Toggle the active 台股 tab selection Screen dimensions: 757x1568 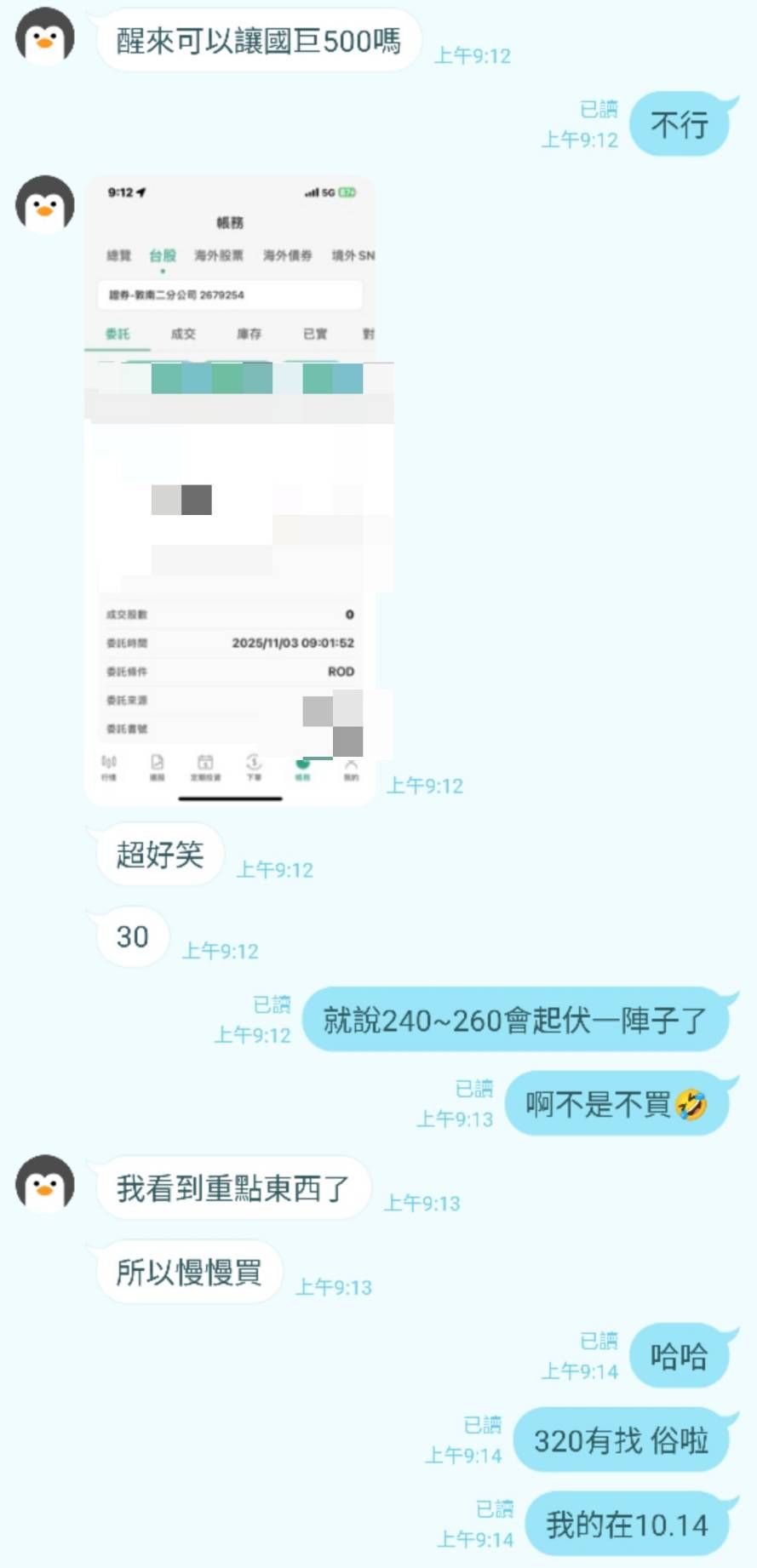coord(162,255)
